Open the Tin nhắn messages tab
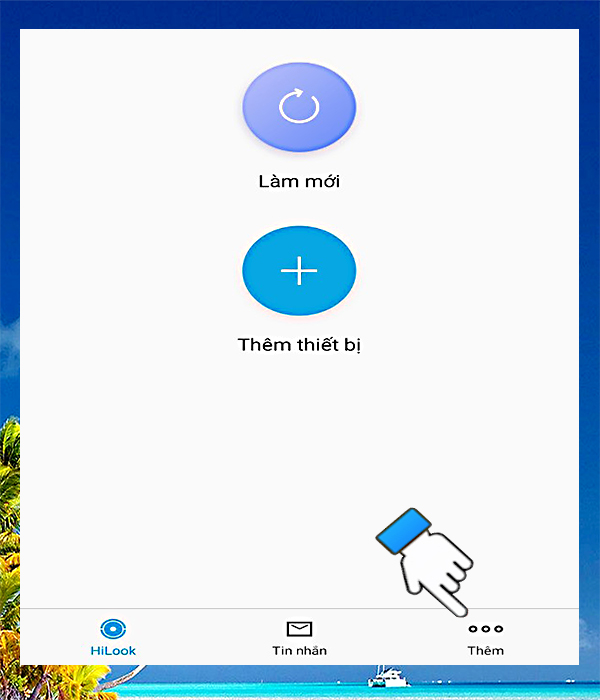The width and height of the screenshot is (600, 700). coord(299,637)
